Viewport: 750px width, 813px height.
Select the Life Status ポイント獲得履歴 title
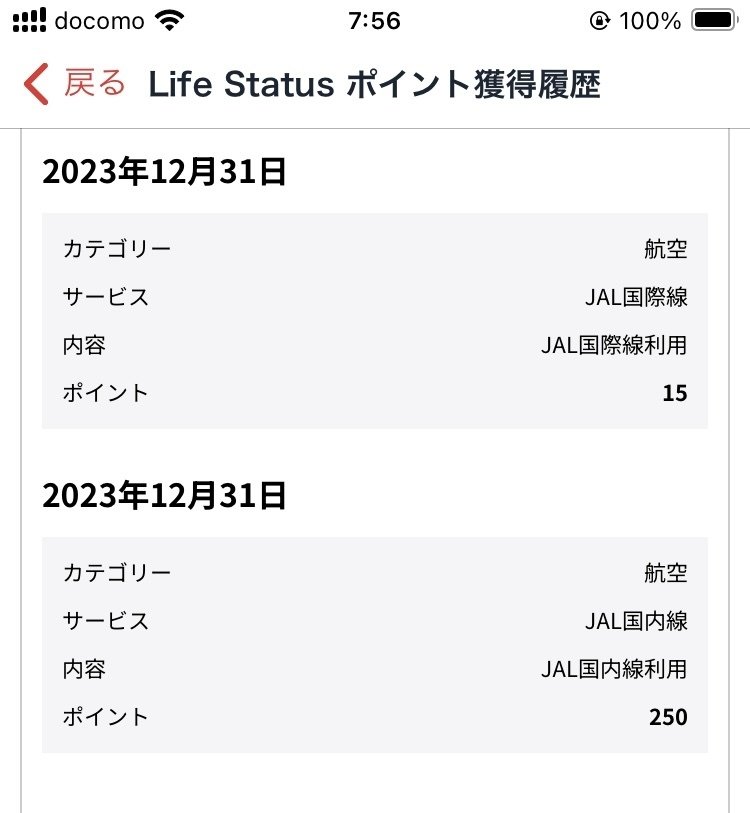(375, 85)
